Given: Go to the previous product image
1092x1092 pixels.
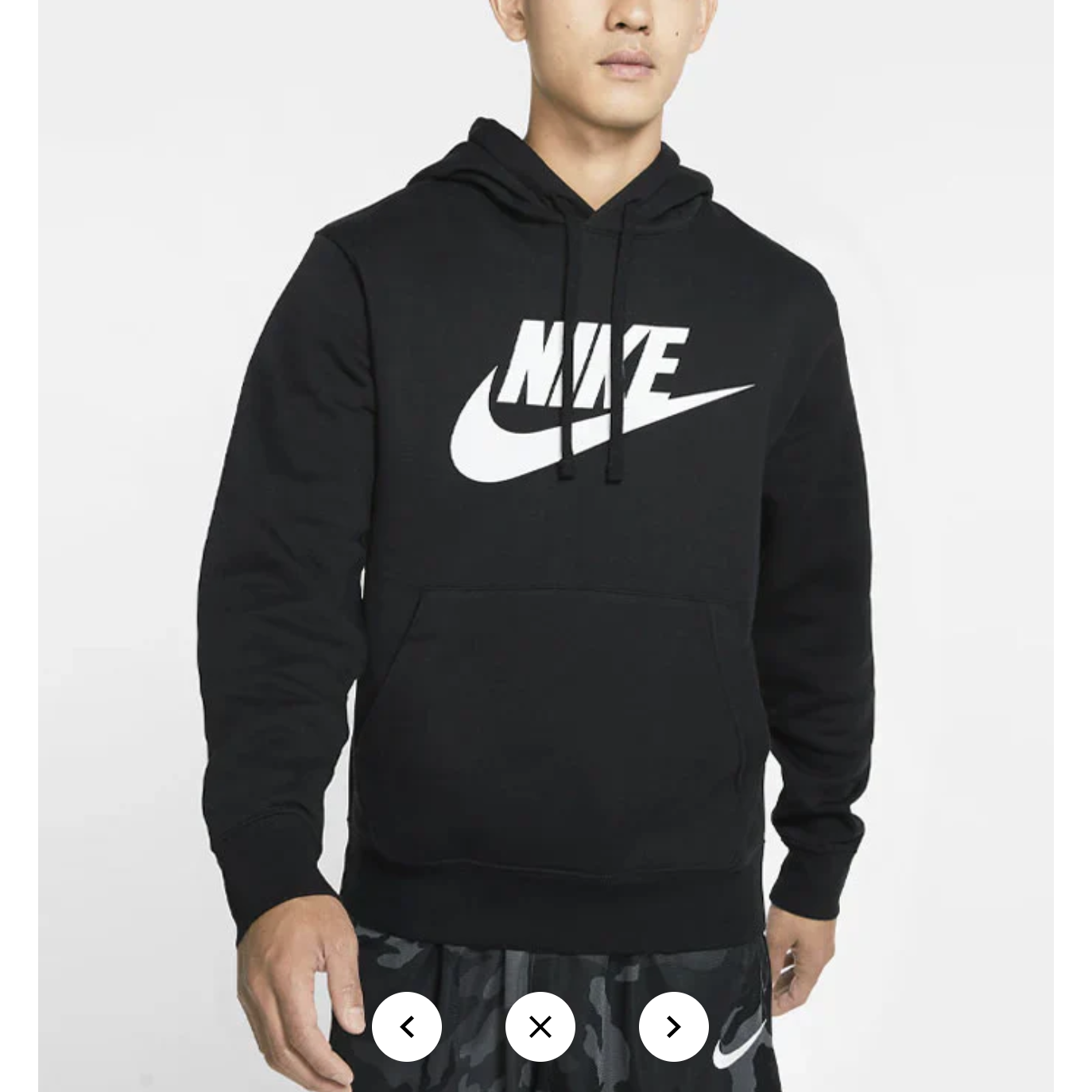Looking at the screenshot, I should click(406, 1027).
